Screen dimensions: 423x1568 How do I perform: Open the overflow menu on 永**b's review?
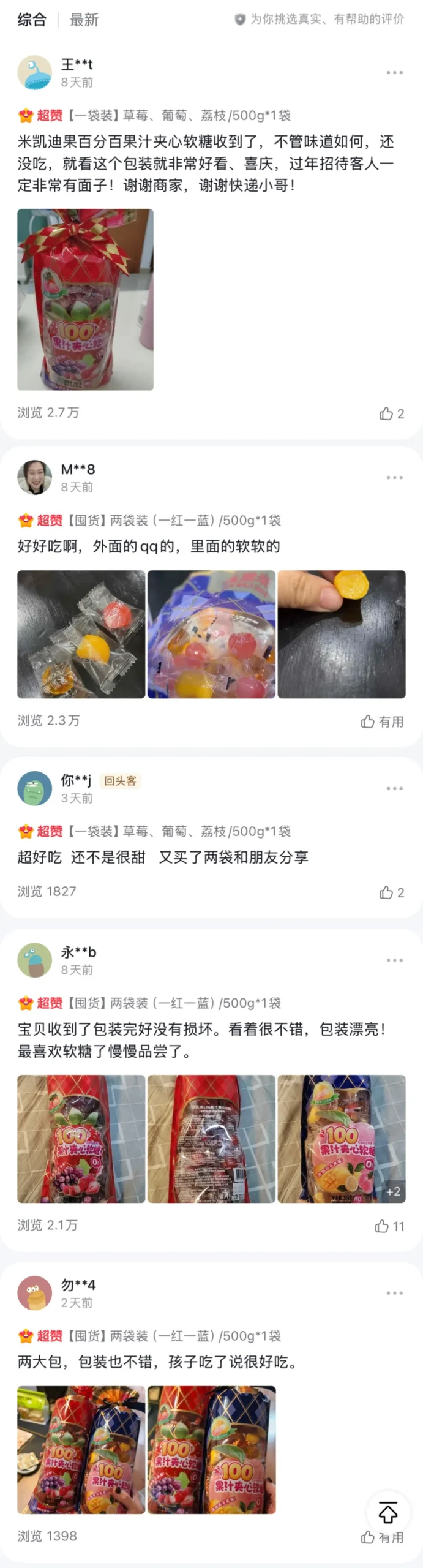coord(394,960)
